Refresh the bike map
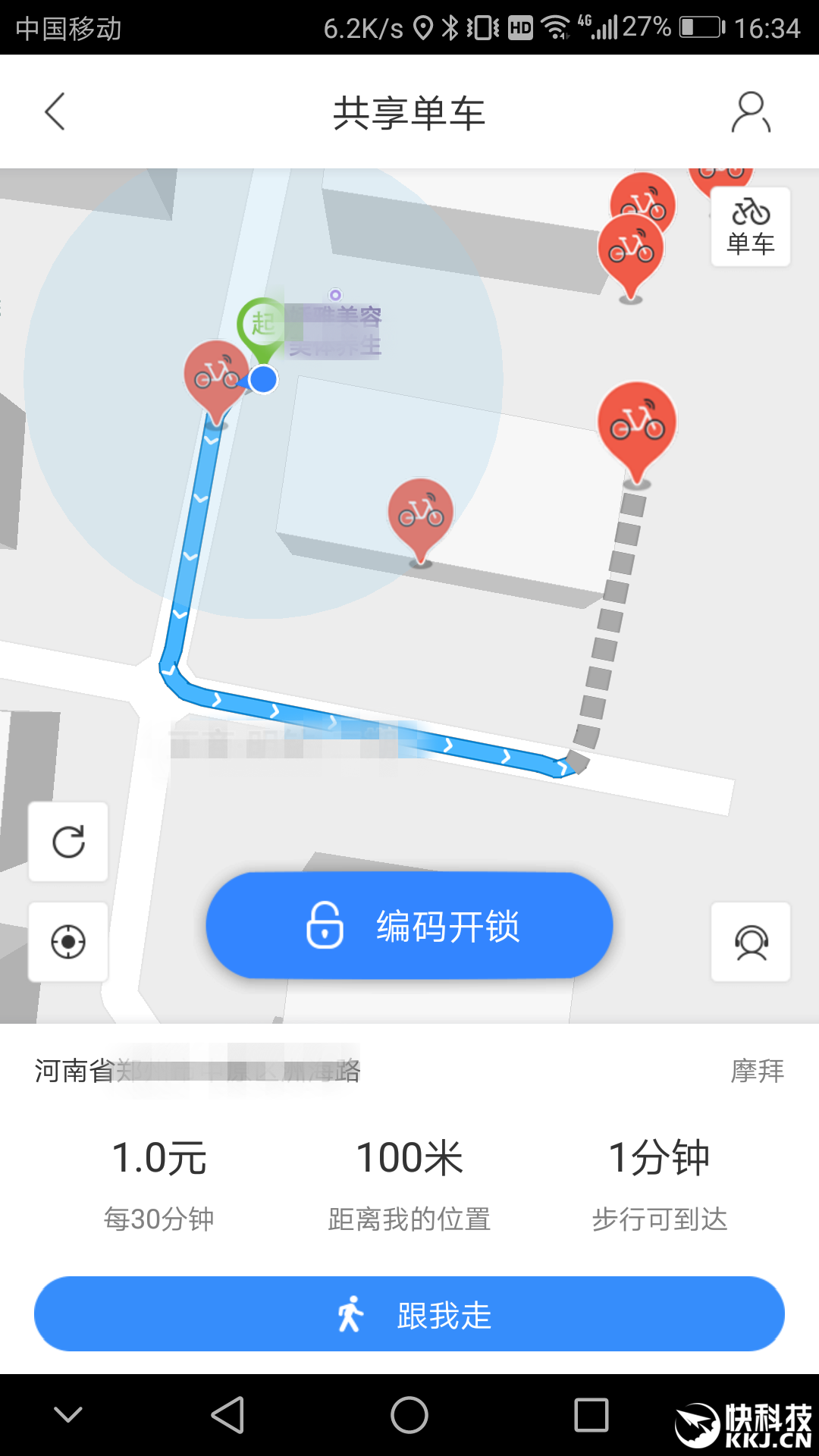819x1456 pixels. point(68,842)
